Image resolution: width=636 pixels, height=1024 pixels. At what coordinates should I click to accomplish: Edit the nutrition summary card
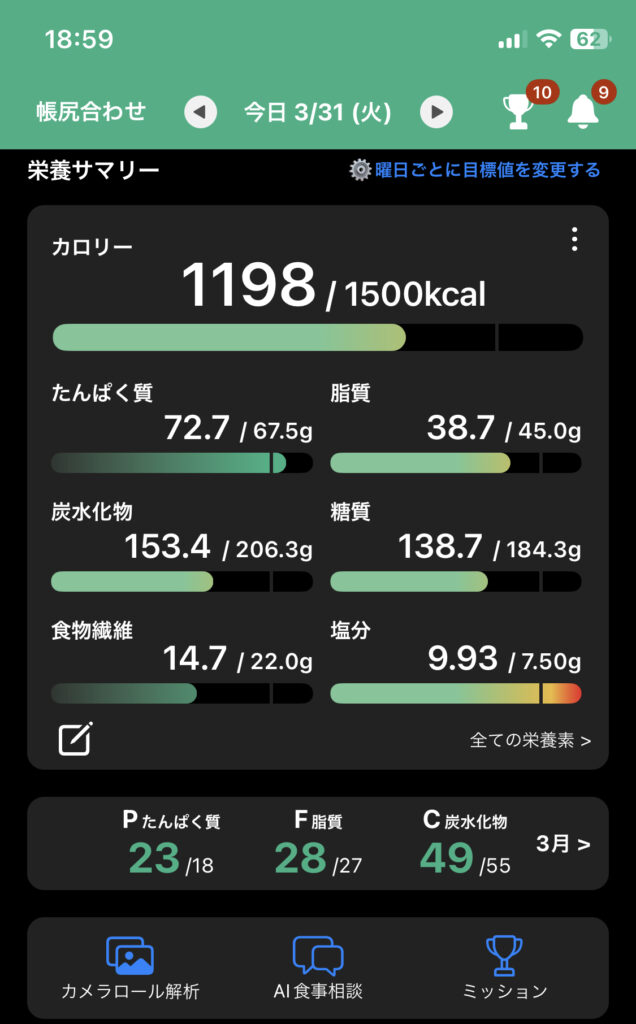pyautogui.click(x=75, y=739)
